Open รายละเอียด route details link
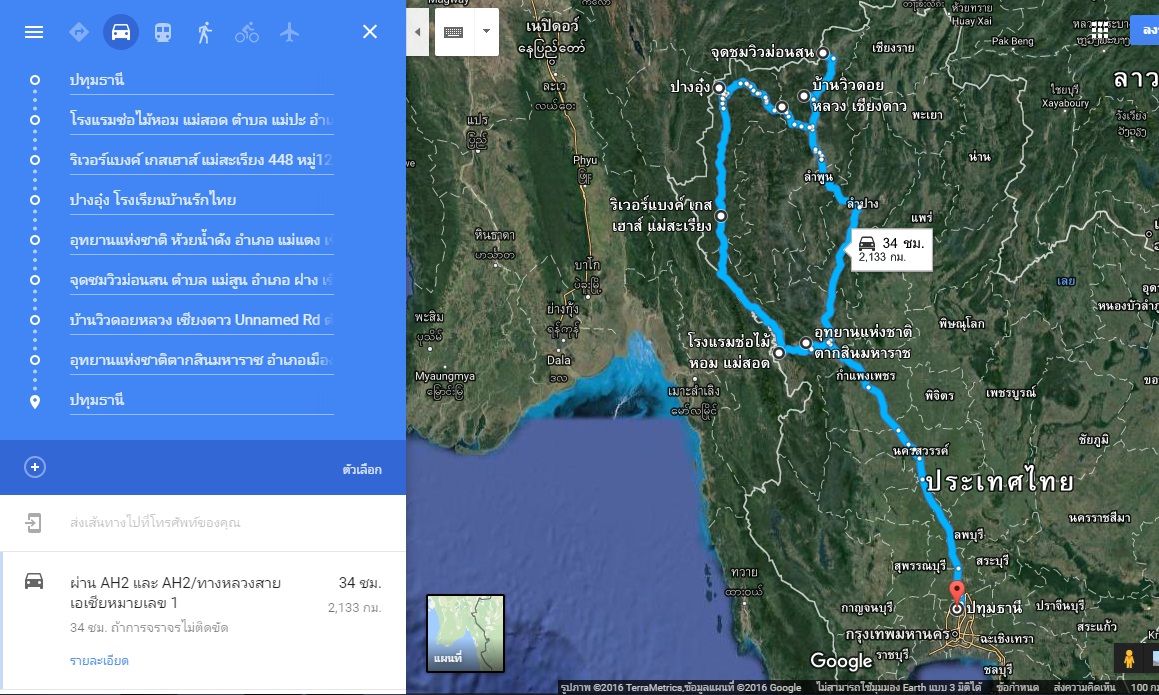Image resolution: width=1159 pixels, height=695 pixels. [99, 660]
